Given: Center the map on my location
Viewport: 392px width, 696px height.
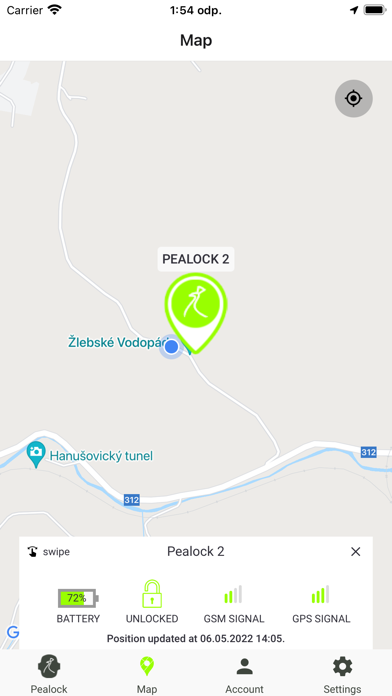Looking at the screenshot, I should 353,99.
